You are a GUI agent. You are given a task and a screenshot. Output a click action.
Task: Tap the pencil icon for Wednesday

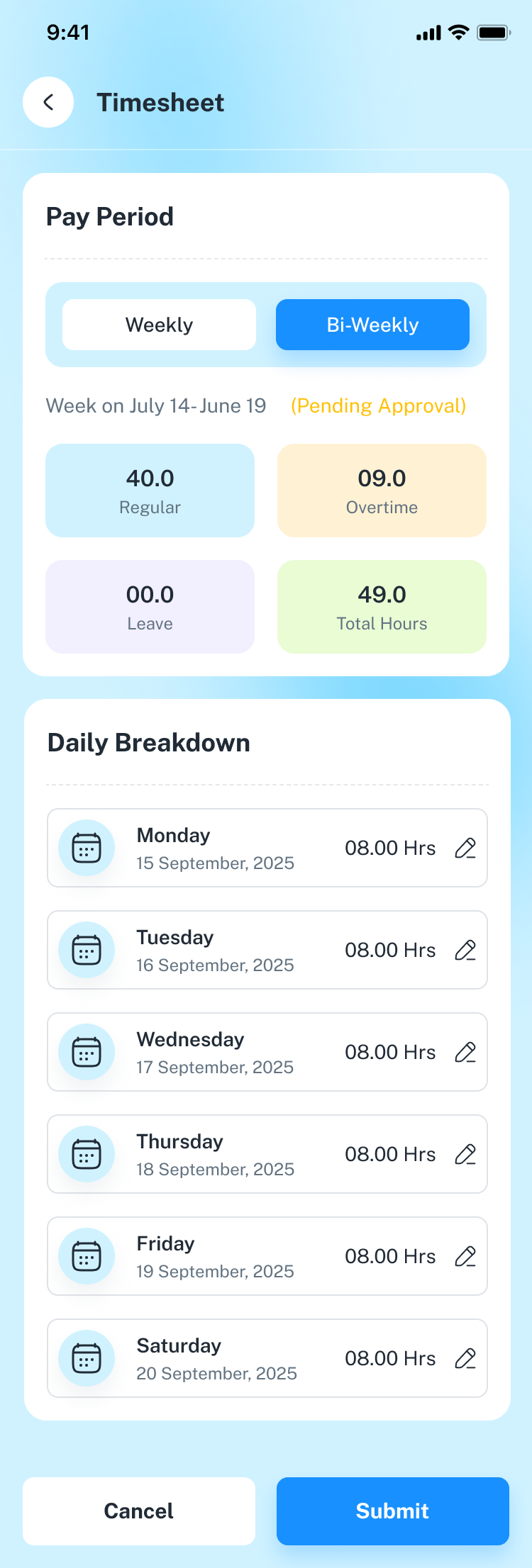point(465,1052)
